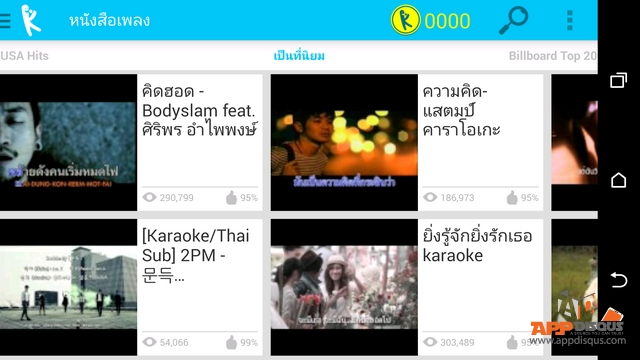Screen dimensions: 640x360
Task: Open the search magnifier
Action: click(513, 20)
